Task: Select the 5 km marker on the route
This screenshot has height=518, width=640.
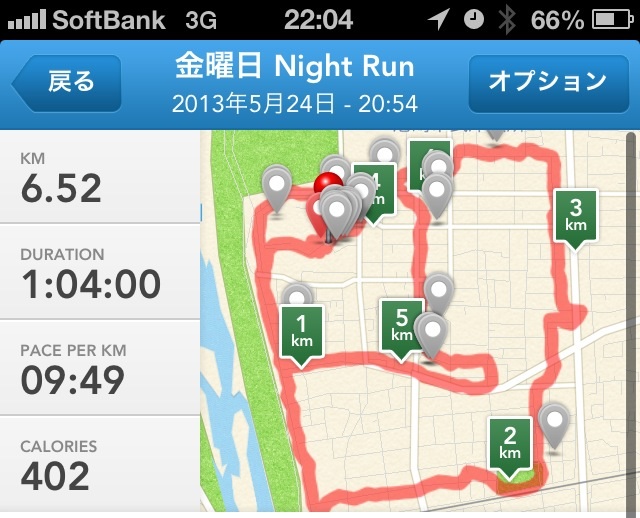Action: tap(402, 324)
